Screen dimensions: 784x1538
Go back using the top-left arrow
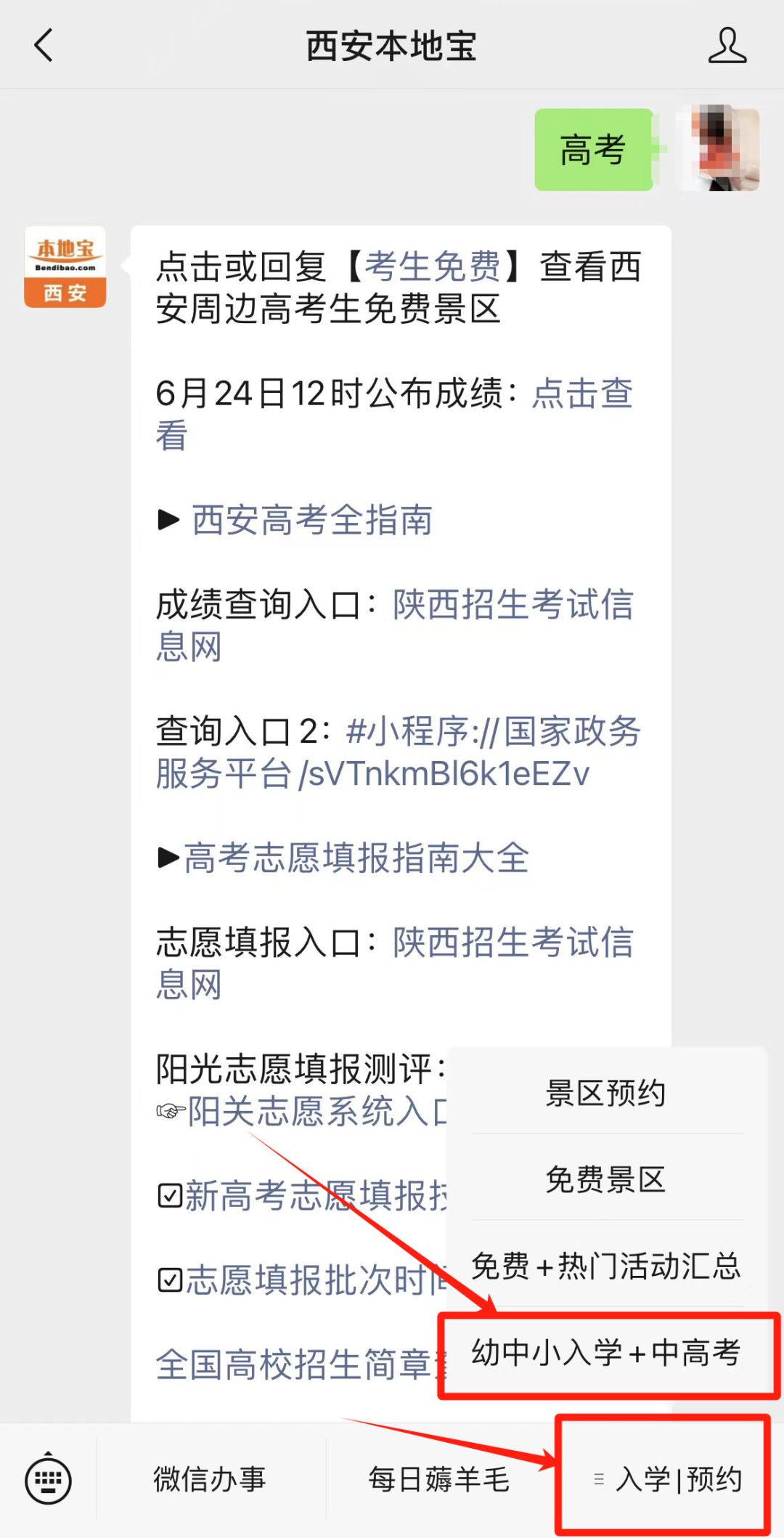click(44, 45)
